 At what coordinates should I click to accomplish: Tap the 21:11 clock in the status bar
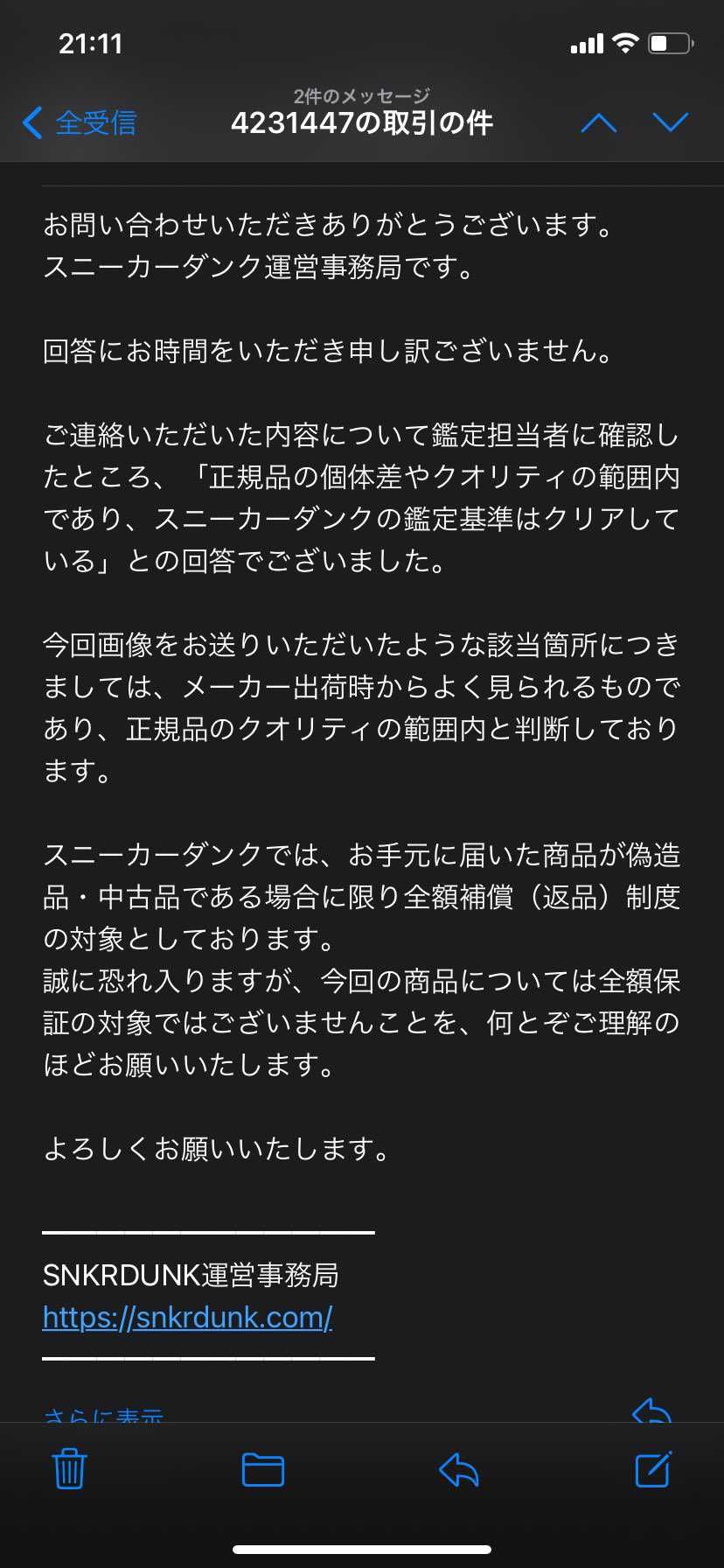(90, 41)
